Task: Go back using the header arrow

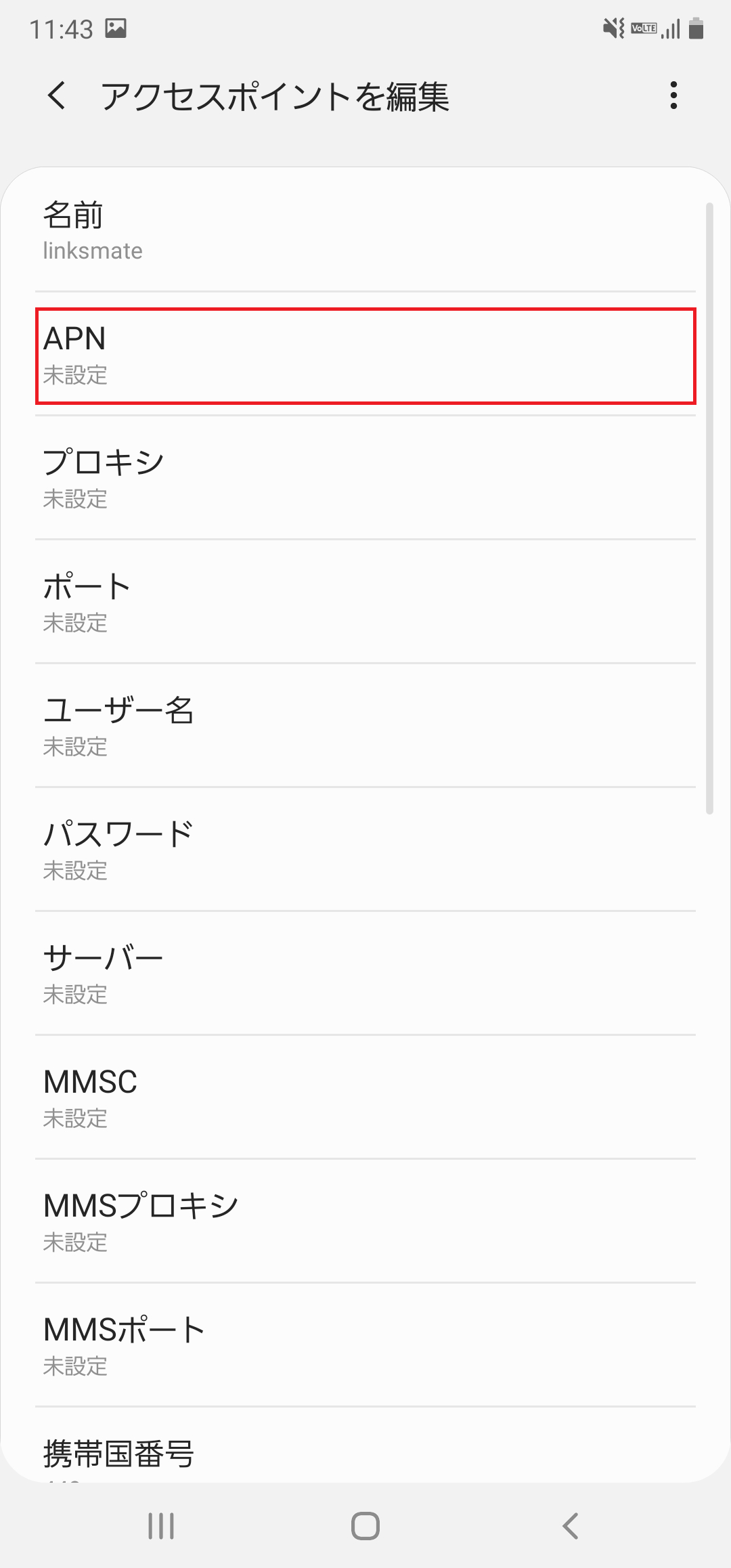Action: coord(57,95)
